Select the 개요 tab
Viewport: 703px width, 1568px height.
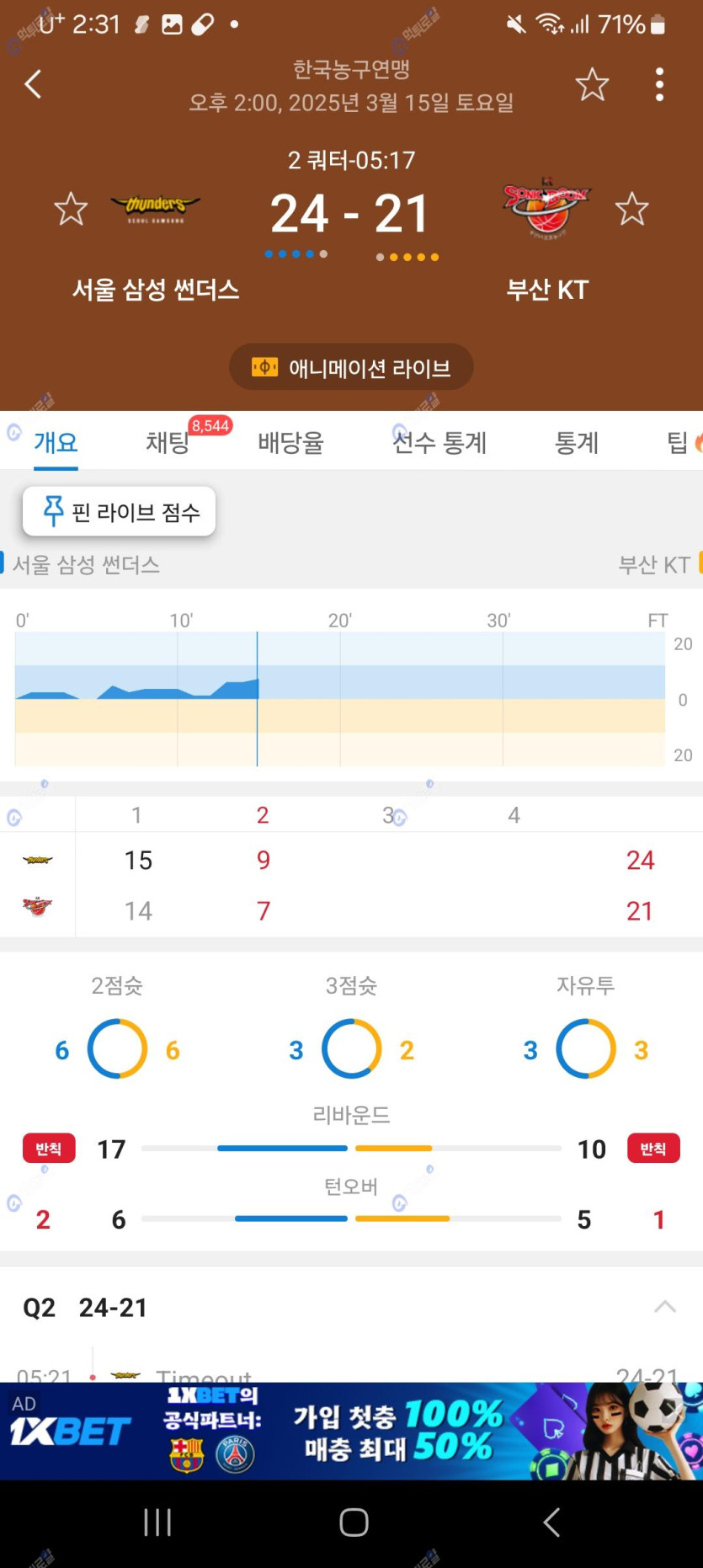56,442
